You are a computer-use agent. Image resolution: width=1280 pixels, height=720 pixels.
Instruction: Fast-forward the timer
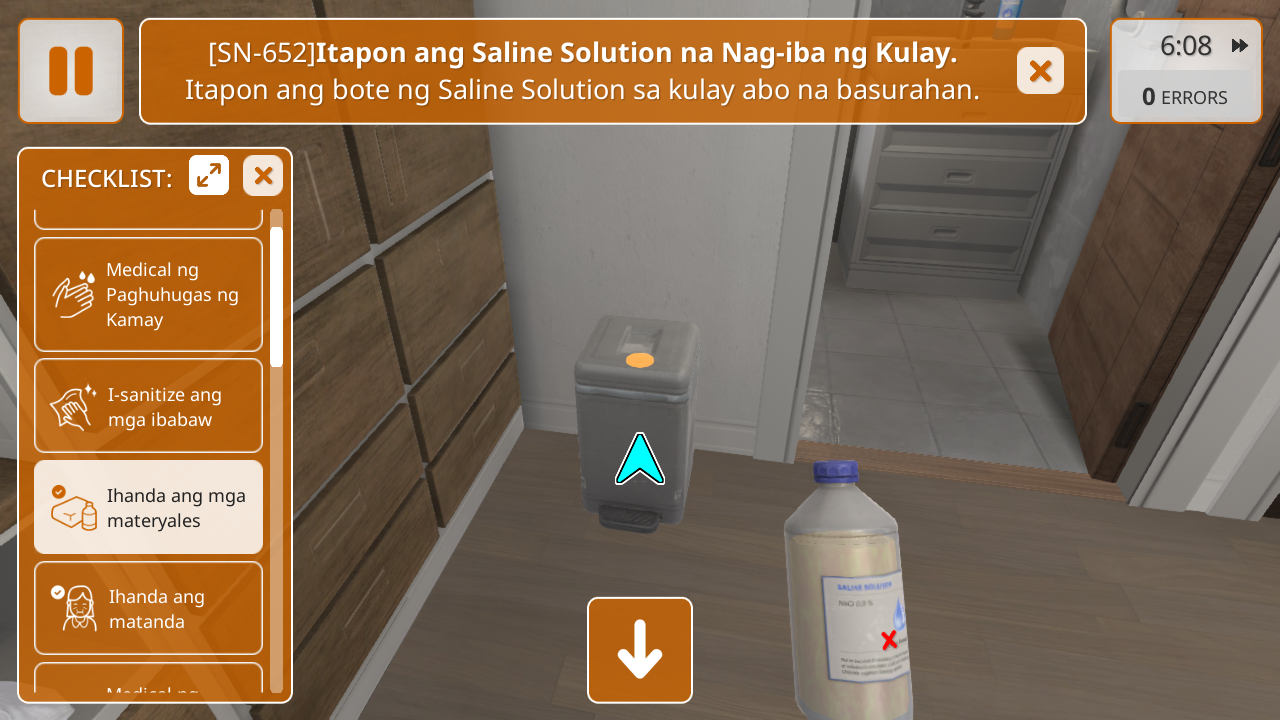click(x=1240, y=46)
